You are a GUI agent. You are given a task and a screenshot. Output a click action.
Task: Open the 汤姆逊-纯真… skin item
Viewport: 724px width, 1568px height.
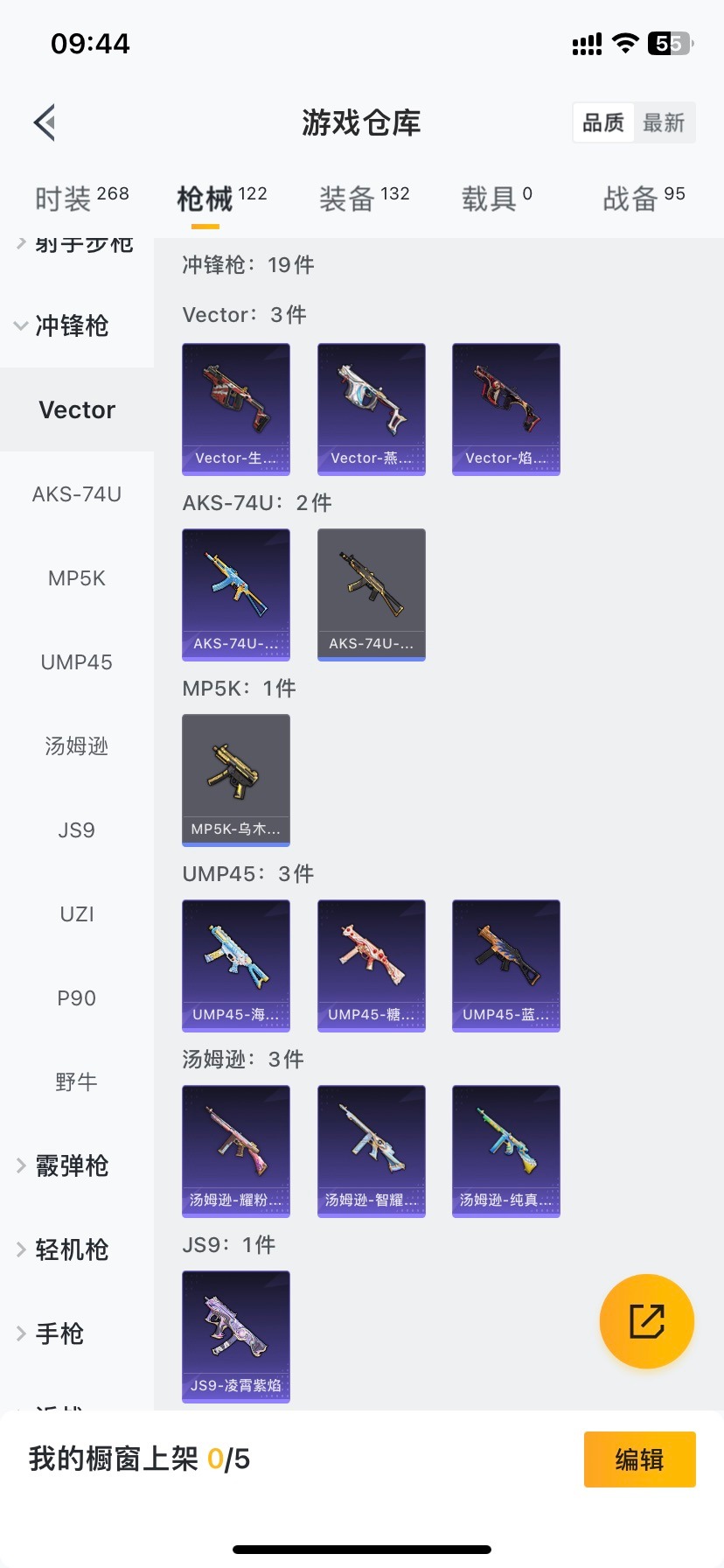[506, 1151]
